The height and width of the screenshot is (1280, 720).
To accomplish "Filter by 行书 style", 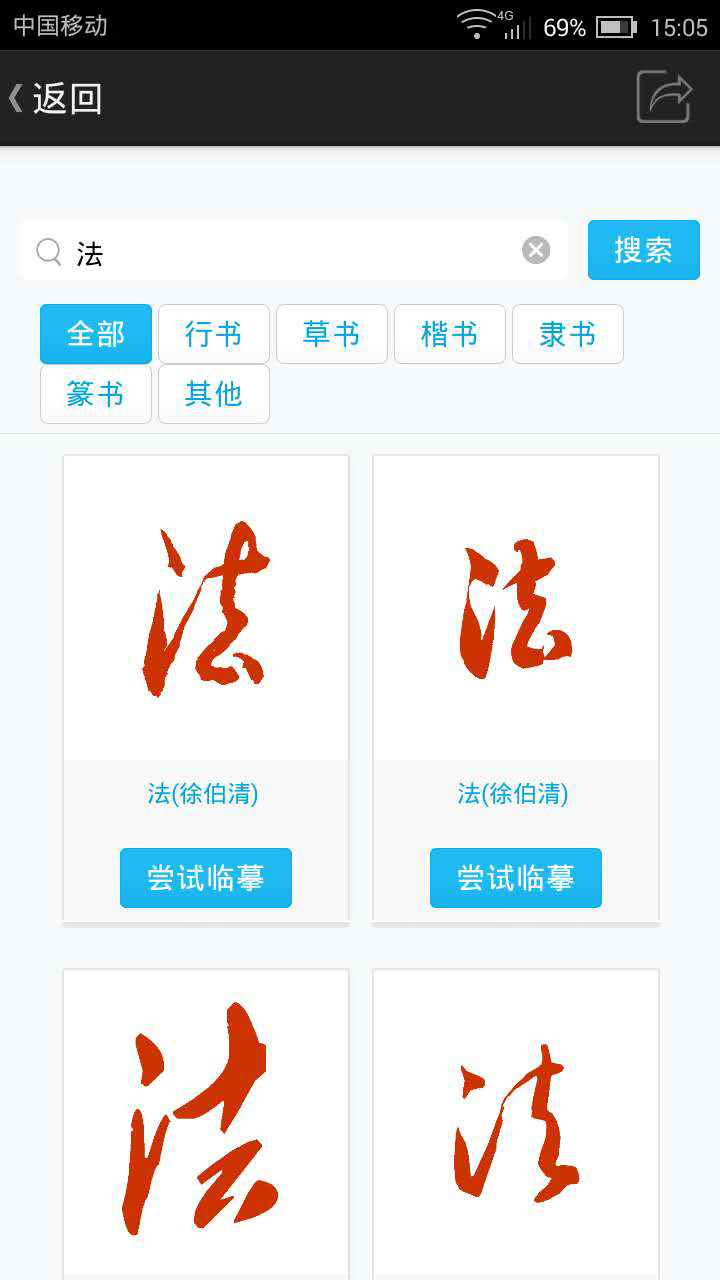I will [x=214, y=334].
